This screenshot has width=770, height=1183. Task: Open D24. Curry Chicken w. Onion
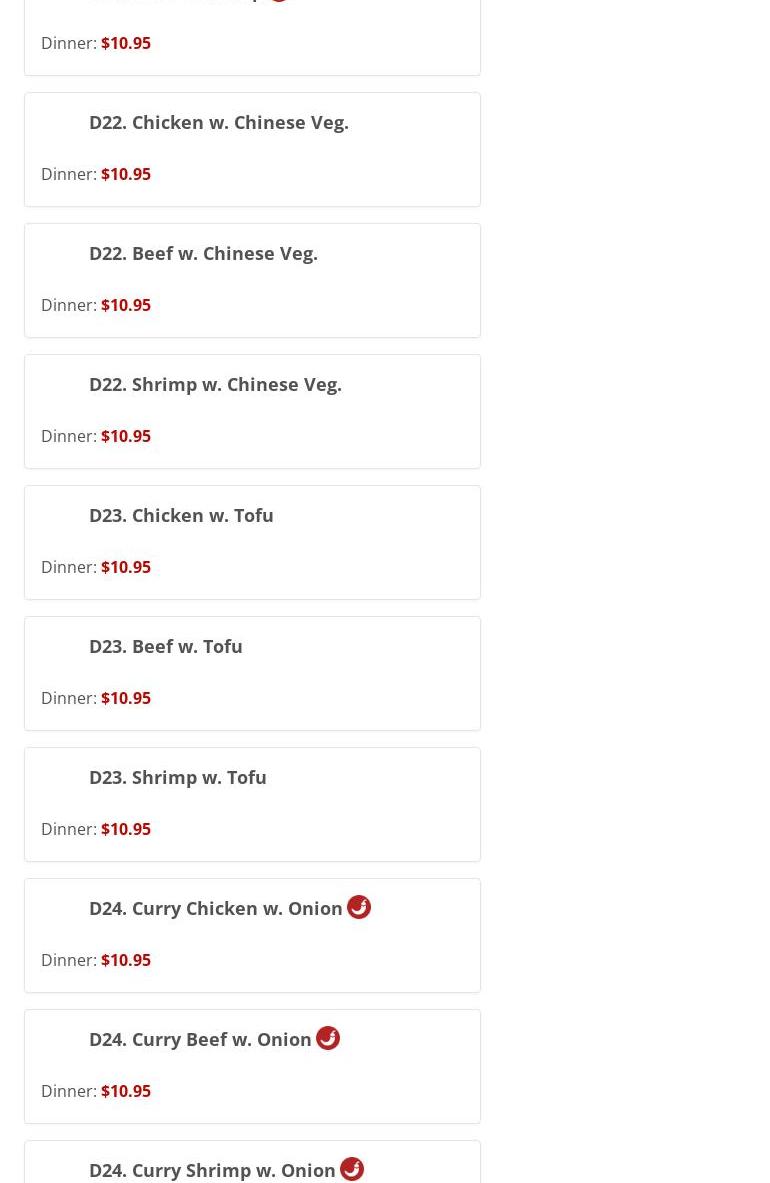pyautogui.click(x=216, y=909)
